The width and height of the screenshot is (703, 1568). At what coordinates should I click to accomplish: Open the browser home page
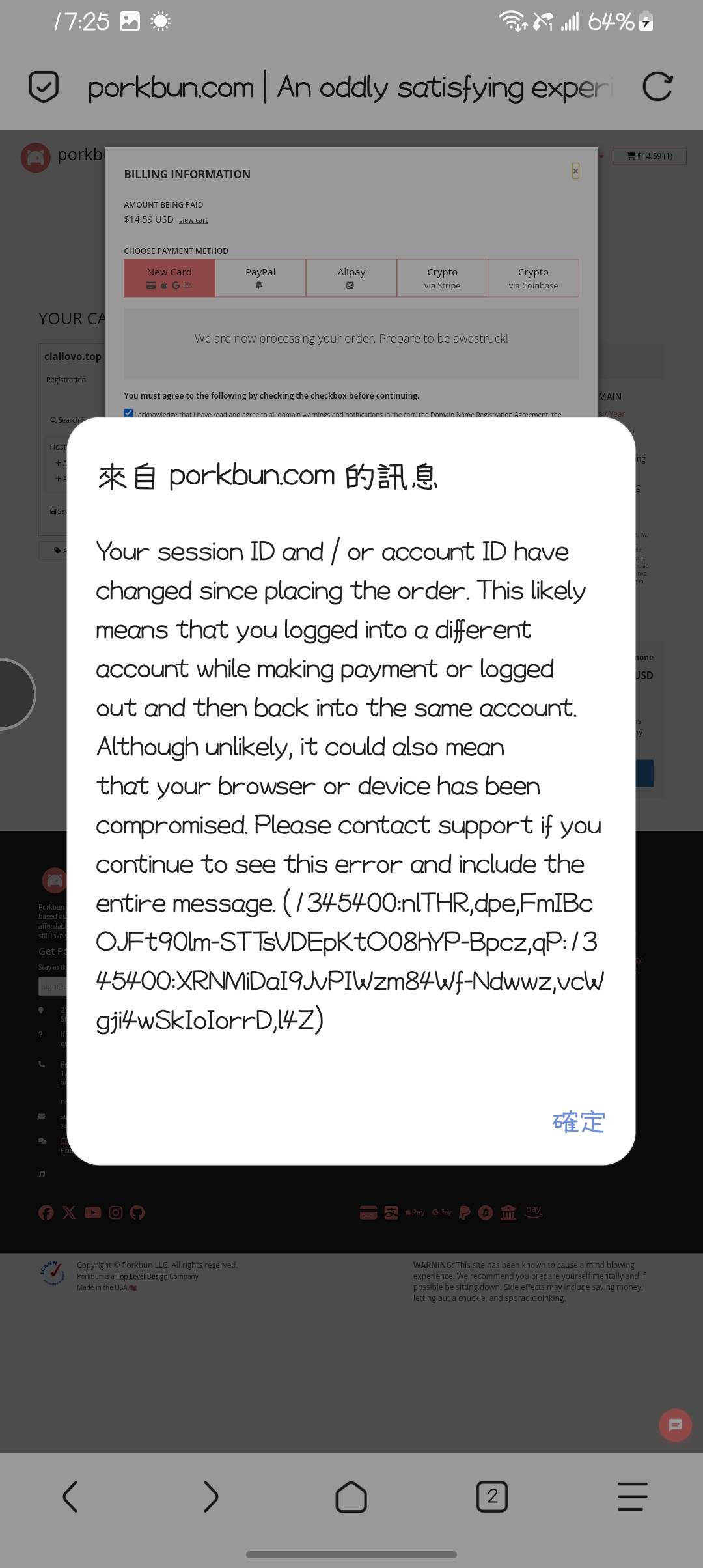point(351,1496)
